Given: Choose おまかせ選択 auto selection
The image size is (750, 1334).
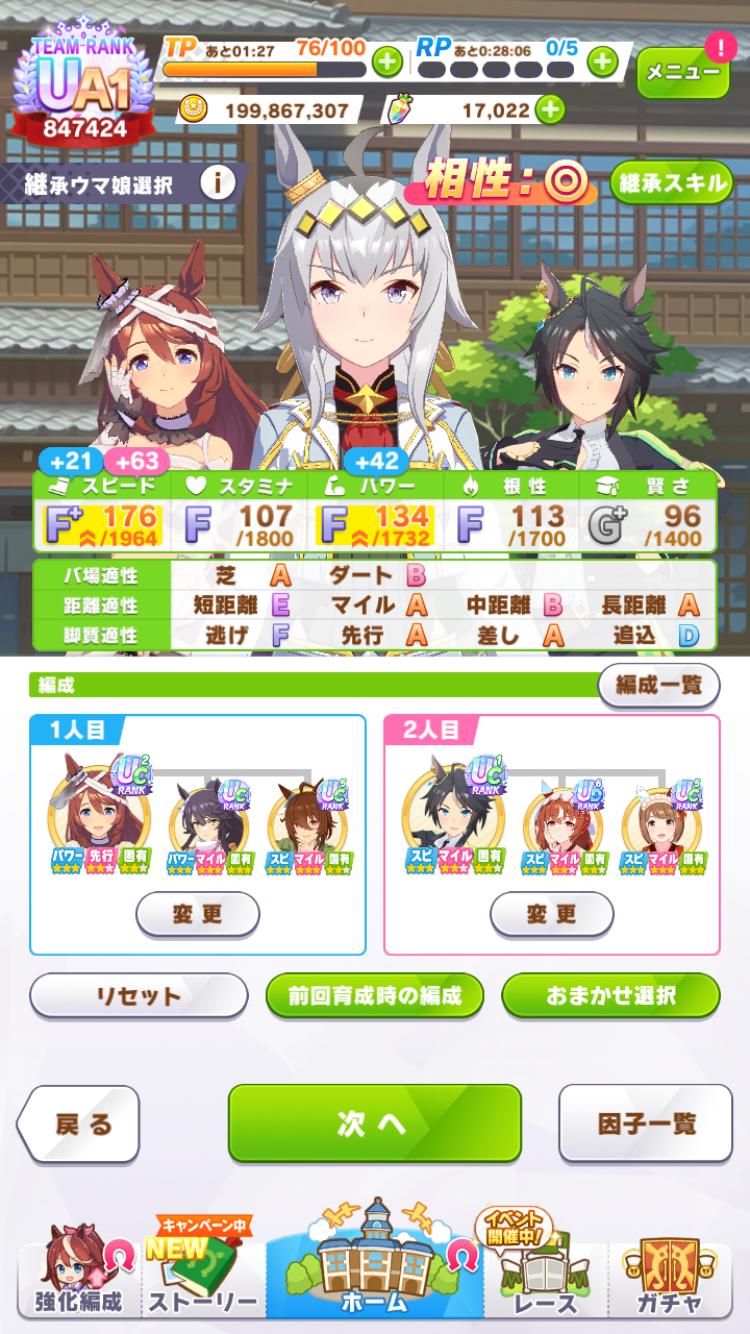Looking at the screenshot, I should click(610, 995).
